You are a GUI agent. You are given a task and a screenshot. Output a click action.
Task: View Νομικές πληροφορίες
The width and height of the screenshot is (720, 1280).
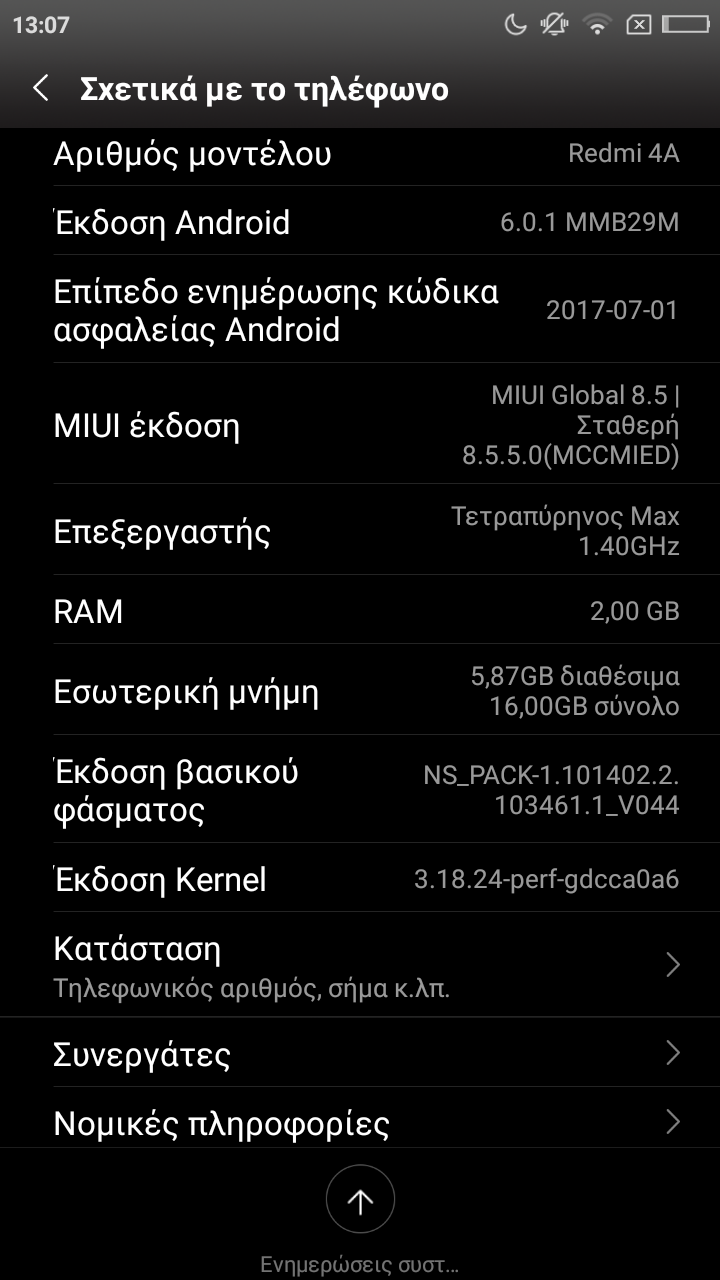point(360,1123)
